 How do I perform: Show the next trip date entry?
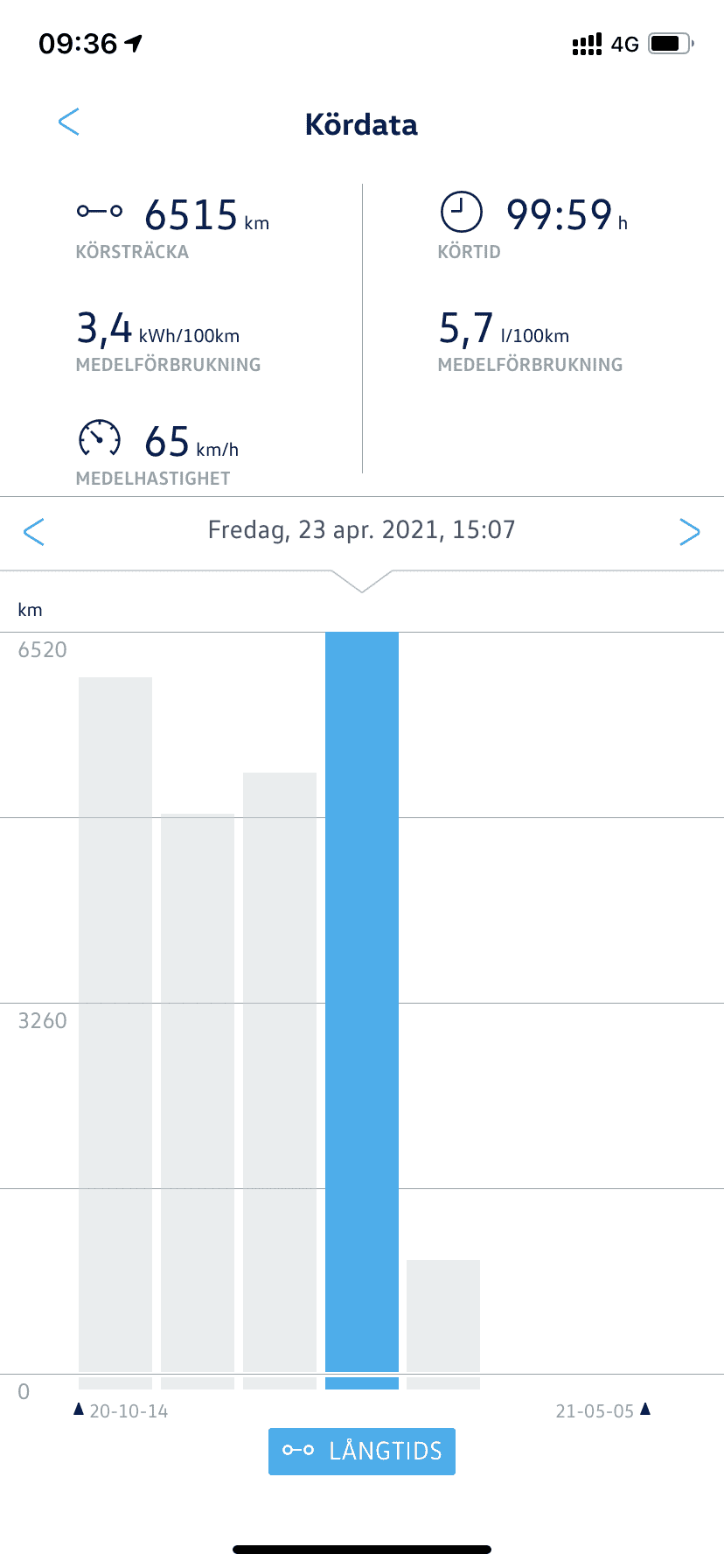(x=690, y=531)
